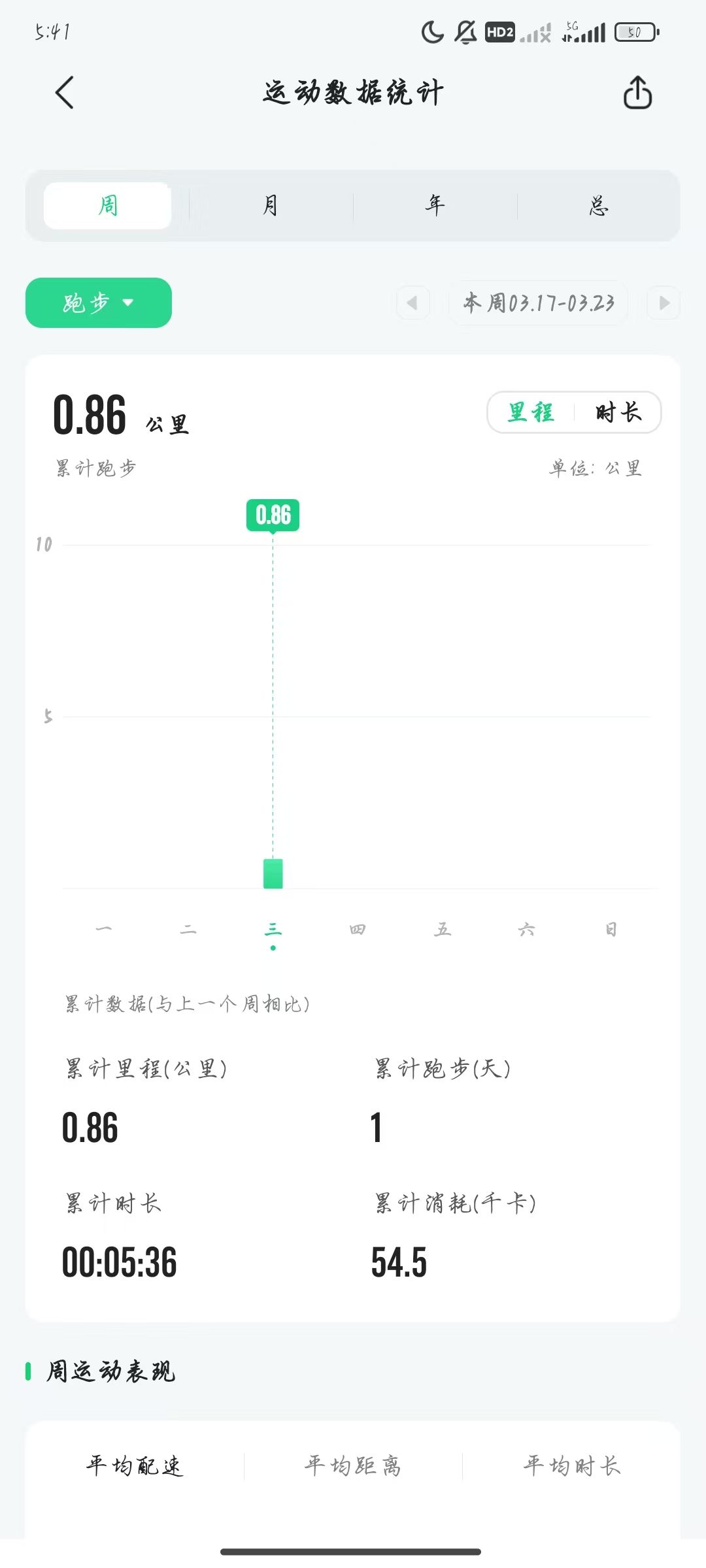This screenshot has height=1568, width=706.
Task: Open the 跑步 sport type dropdown
Action: point(99,302)
